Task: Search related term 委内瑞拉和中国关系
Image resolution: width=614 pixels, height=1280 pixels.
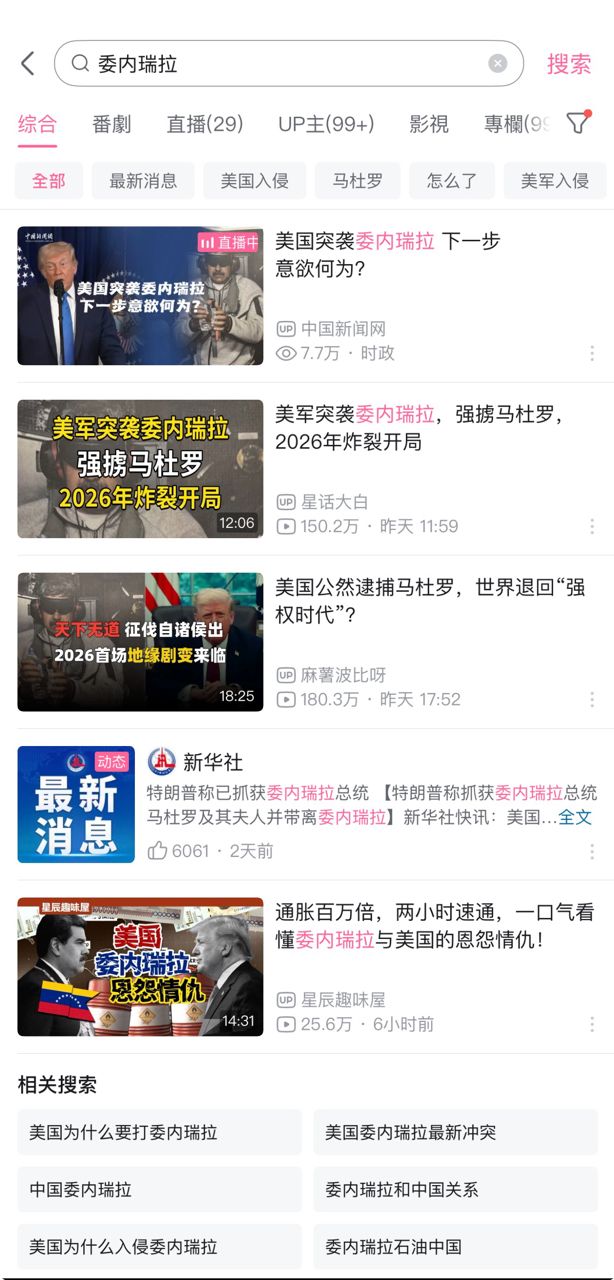Action: click(455, 1189)
